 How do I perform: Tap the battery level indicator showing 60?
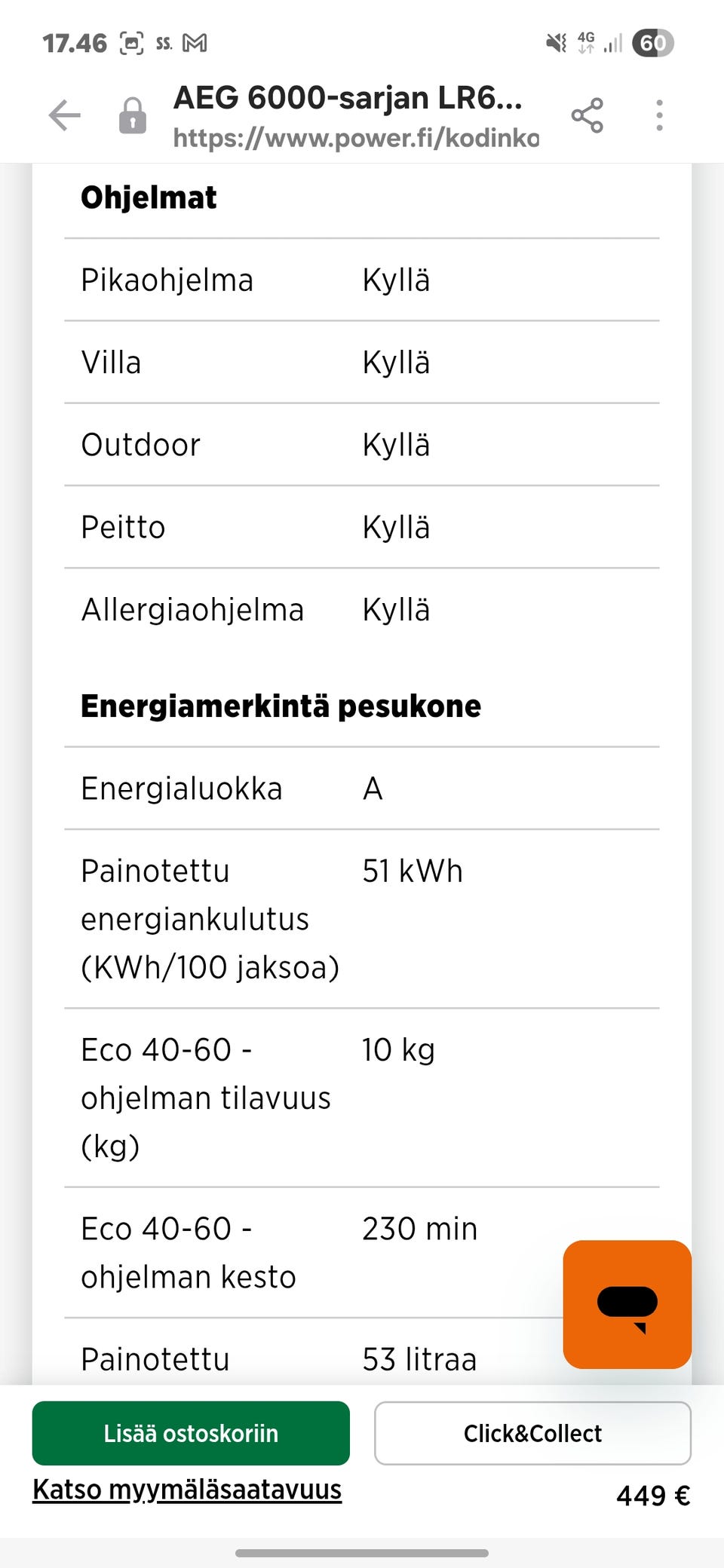[652, 43]
